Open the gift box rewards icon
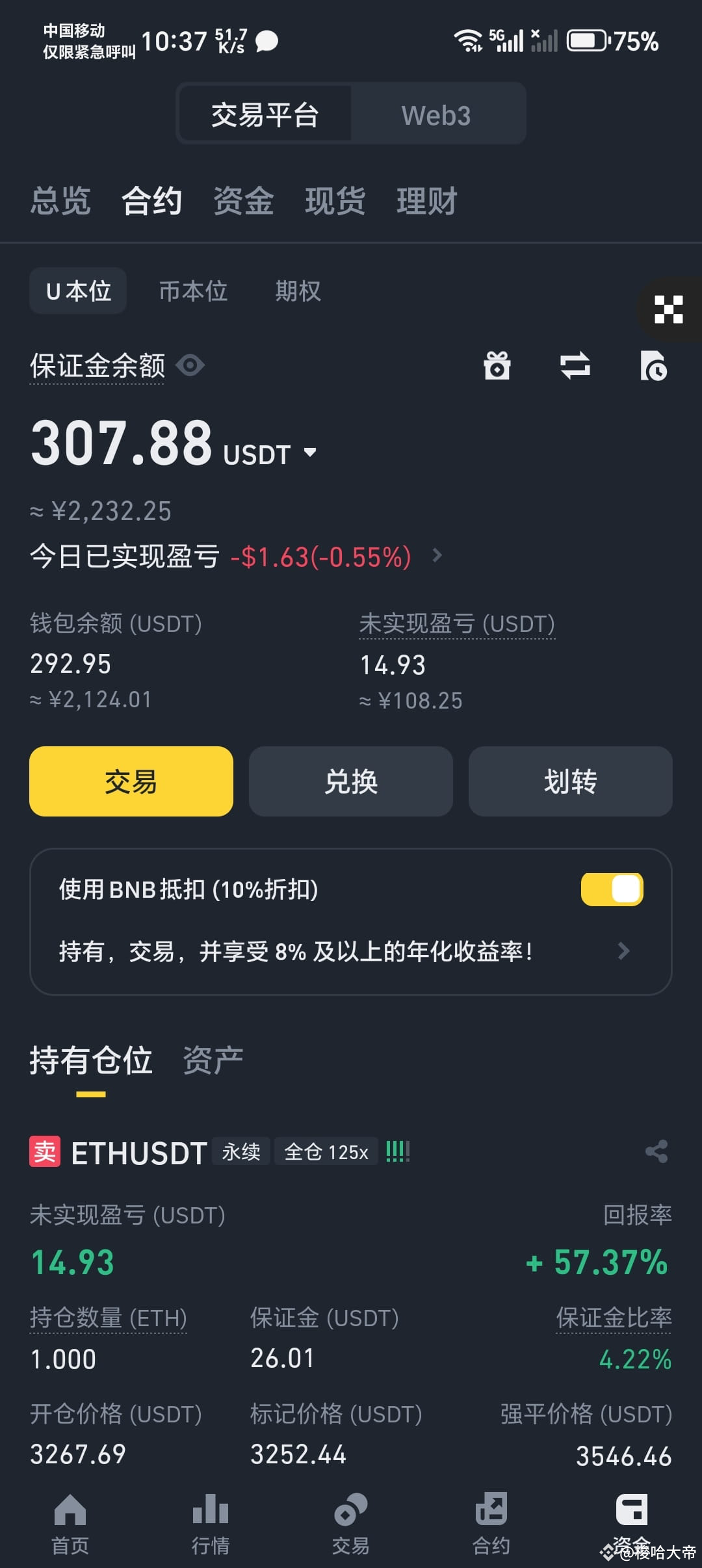The height and width of the screenshot is (1568, 702). 498,366
